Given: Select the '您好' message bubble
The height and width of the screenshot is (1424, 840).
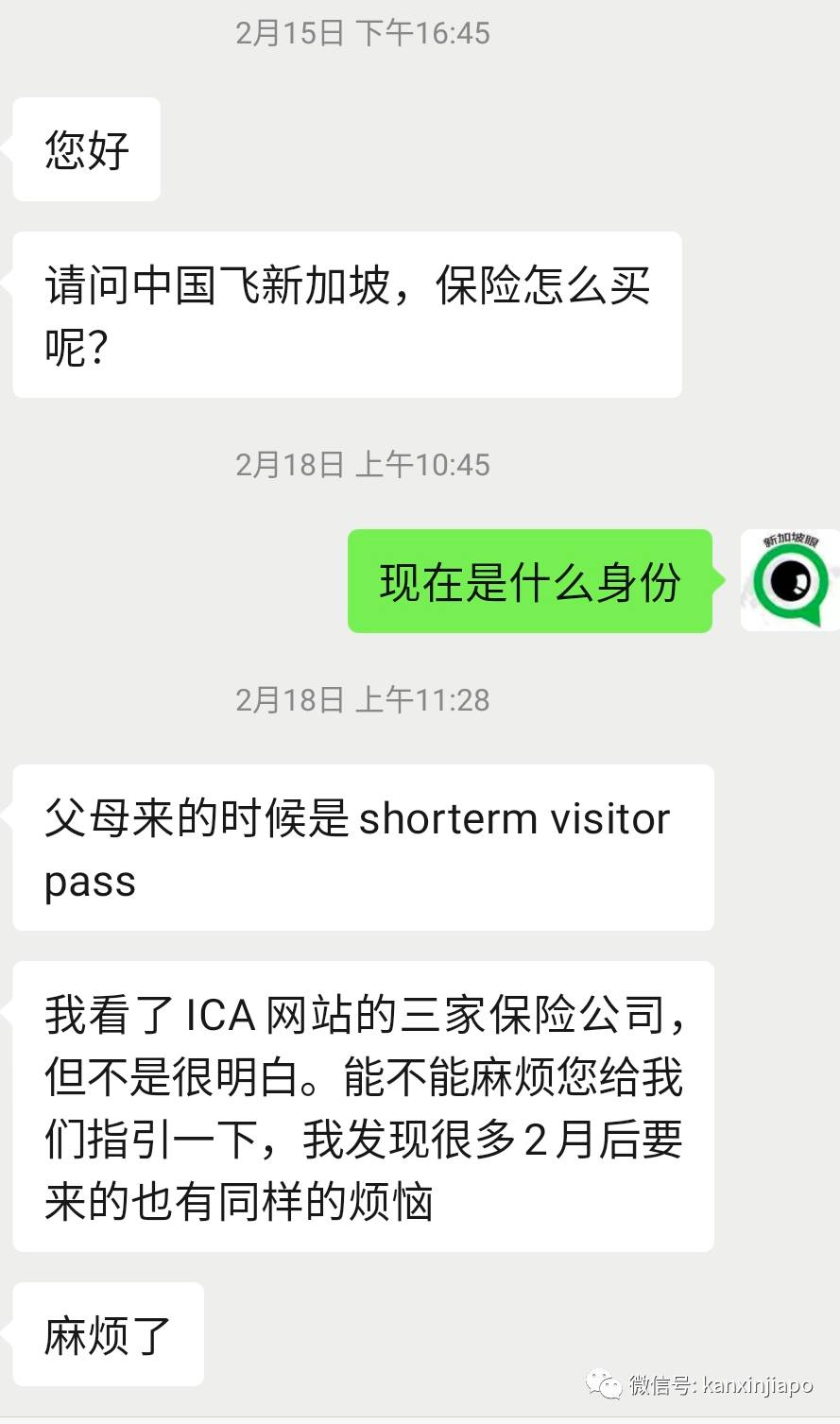Looking at the screenshot, I should [x=86, y=148].
